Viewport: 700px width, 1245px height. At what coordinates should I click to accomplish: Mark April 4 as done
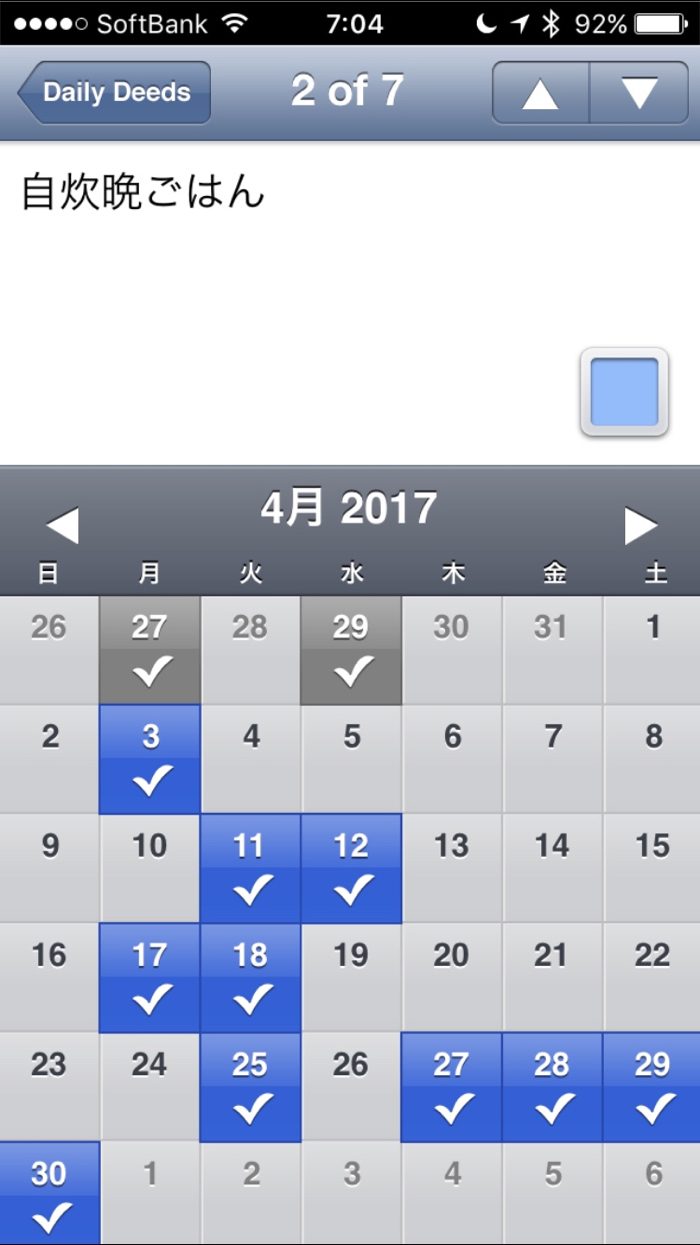(251, 759)
